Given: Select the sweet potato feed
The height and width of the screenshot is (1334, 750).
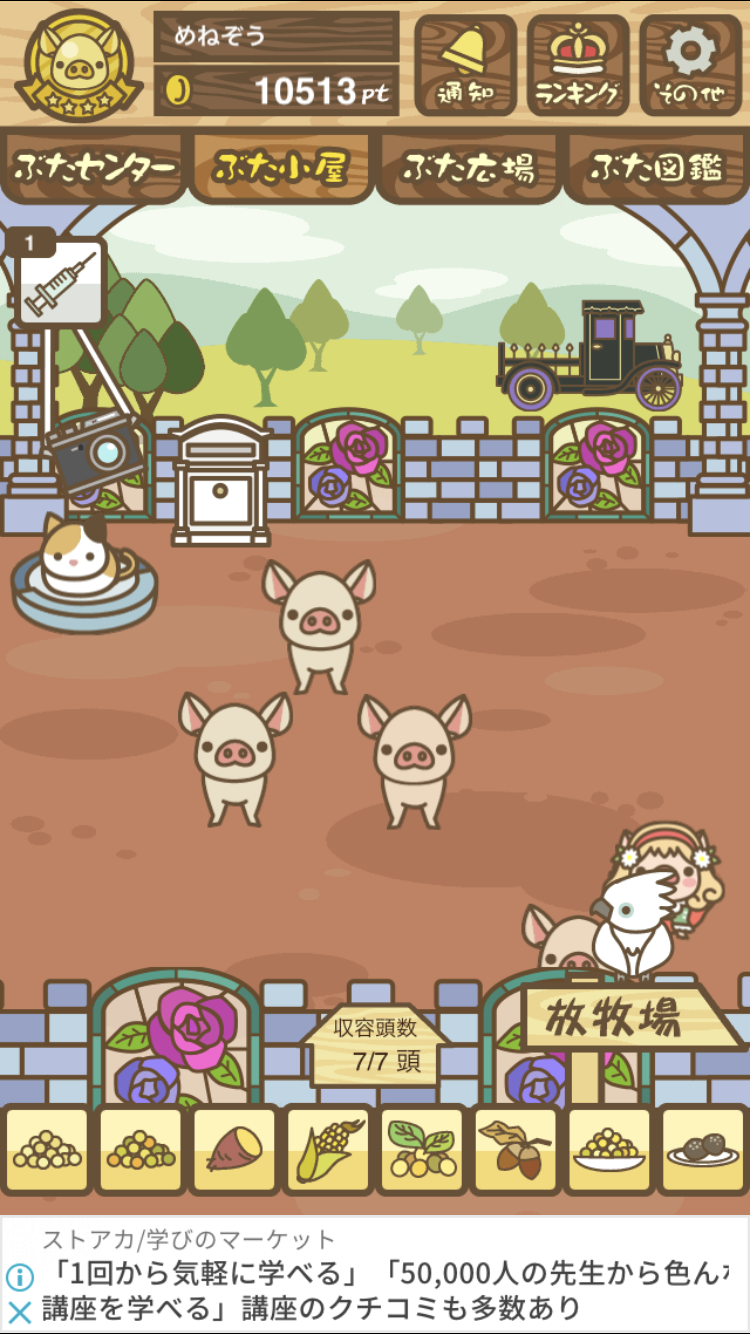Looking at the screenshot, I should 235,1150.
